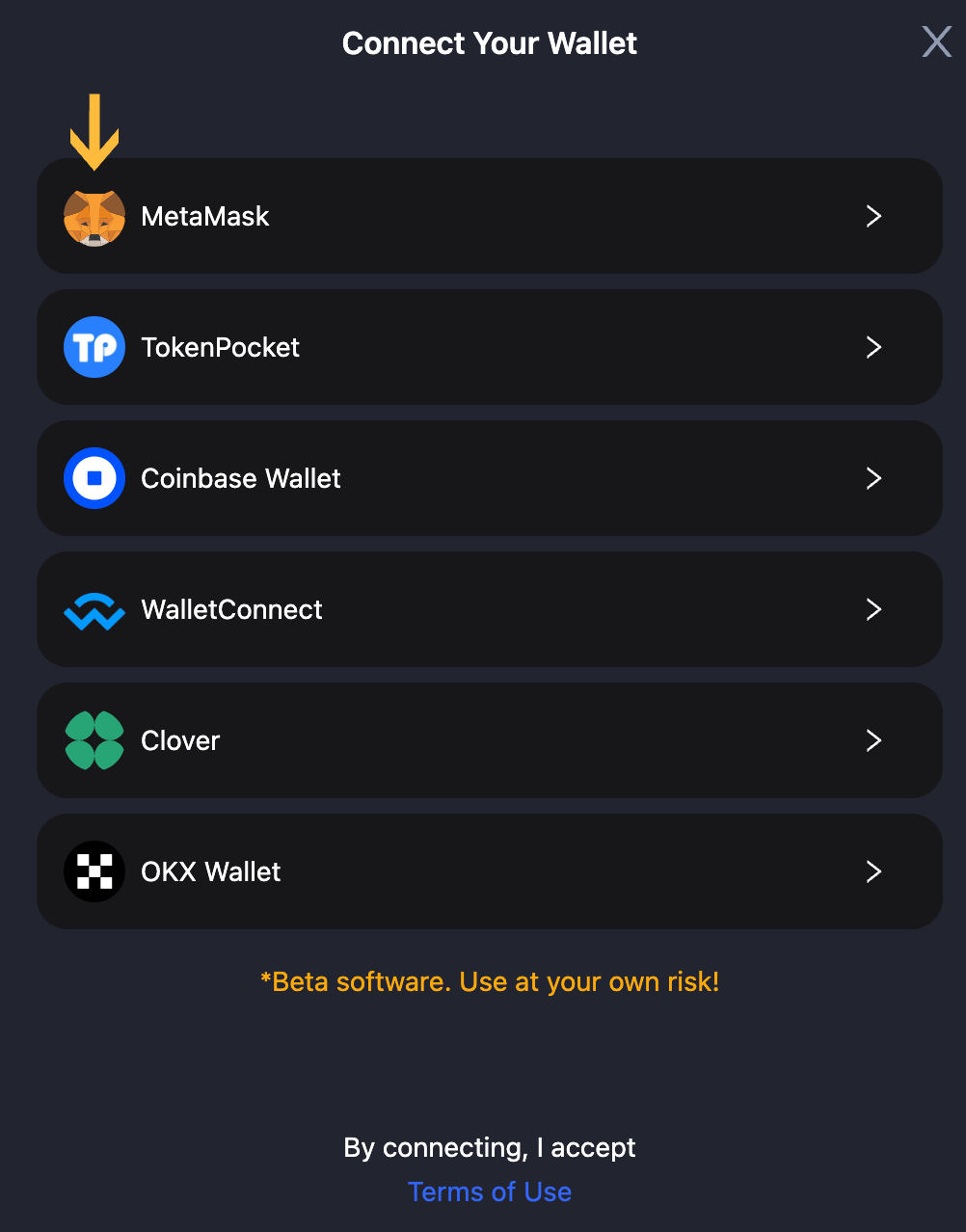
Task: Select the WalletConnect row
Action: pyautogui.click(x=490, y=609)
